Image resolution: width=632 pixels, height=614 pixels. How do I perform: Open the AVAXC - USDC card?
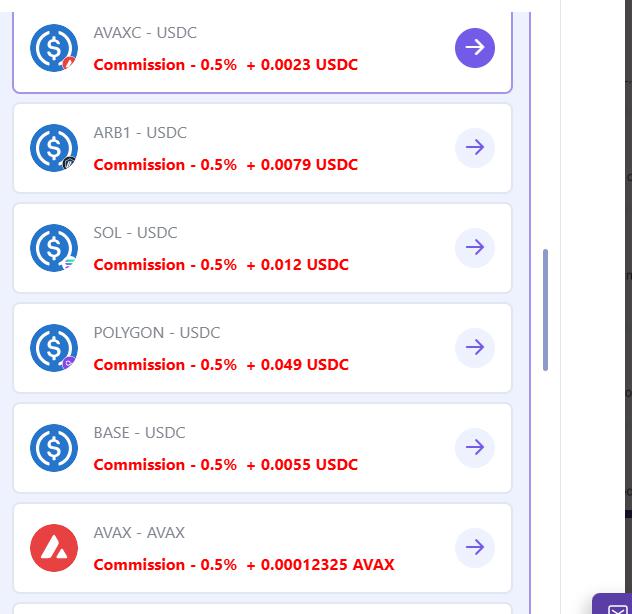pyautogui.click(x=262, y=48)
